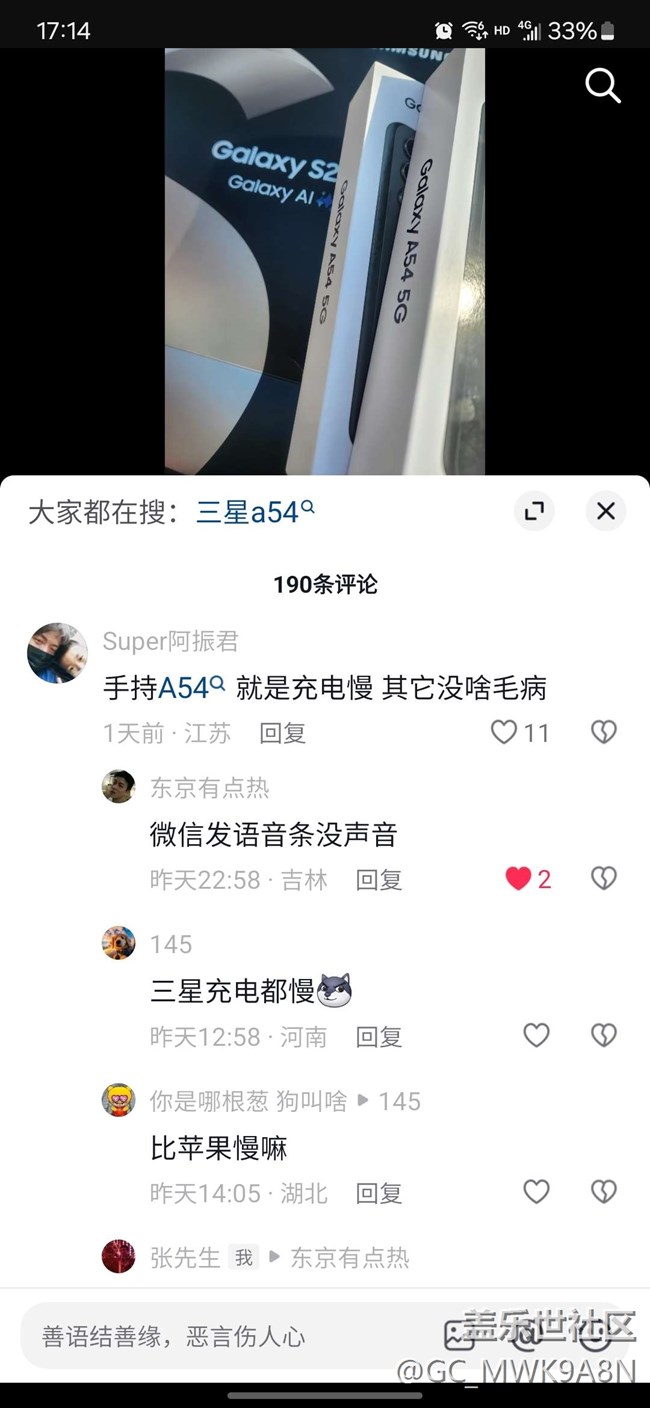This screenshot has height=1408, width=650.
Task: Reply to 东京有点热's comment
Action: [379, 880]
